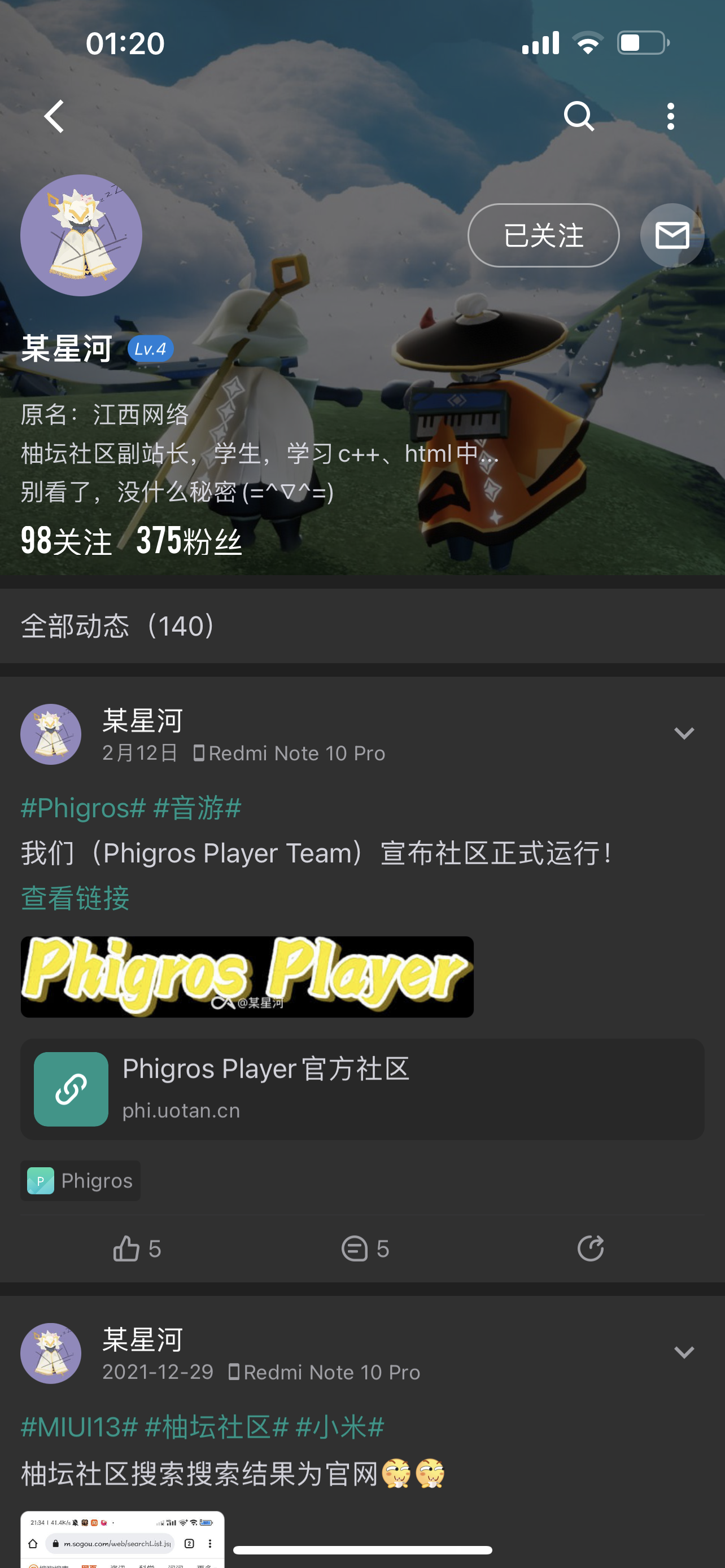The width and height of the screenshot is (725, 1568).
Task: Send a private message via envelope icon
Action: click(x=672, y=235)
